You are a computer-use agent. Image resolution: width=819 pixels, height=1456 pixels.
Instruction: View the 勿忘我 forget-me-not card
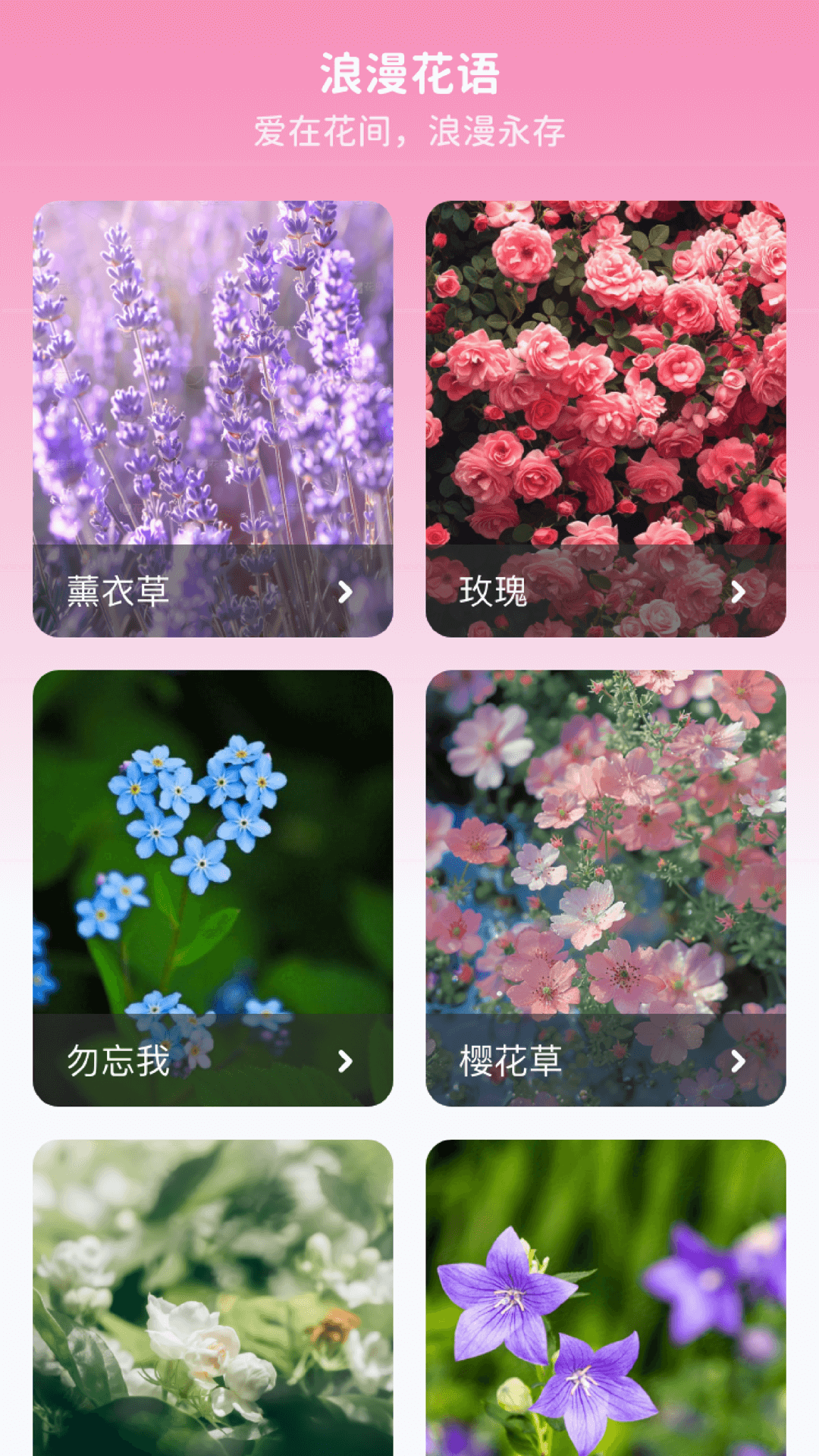212,887
